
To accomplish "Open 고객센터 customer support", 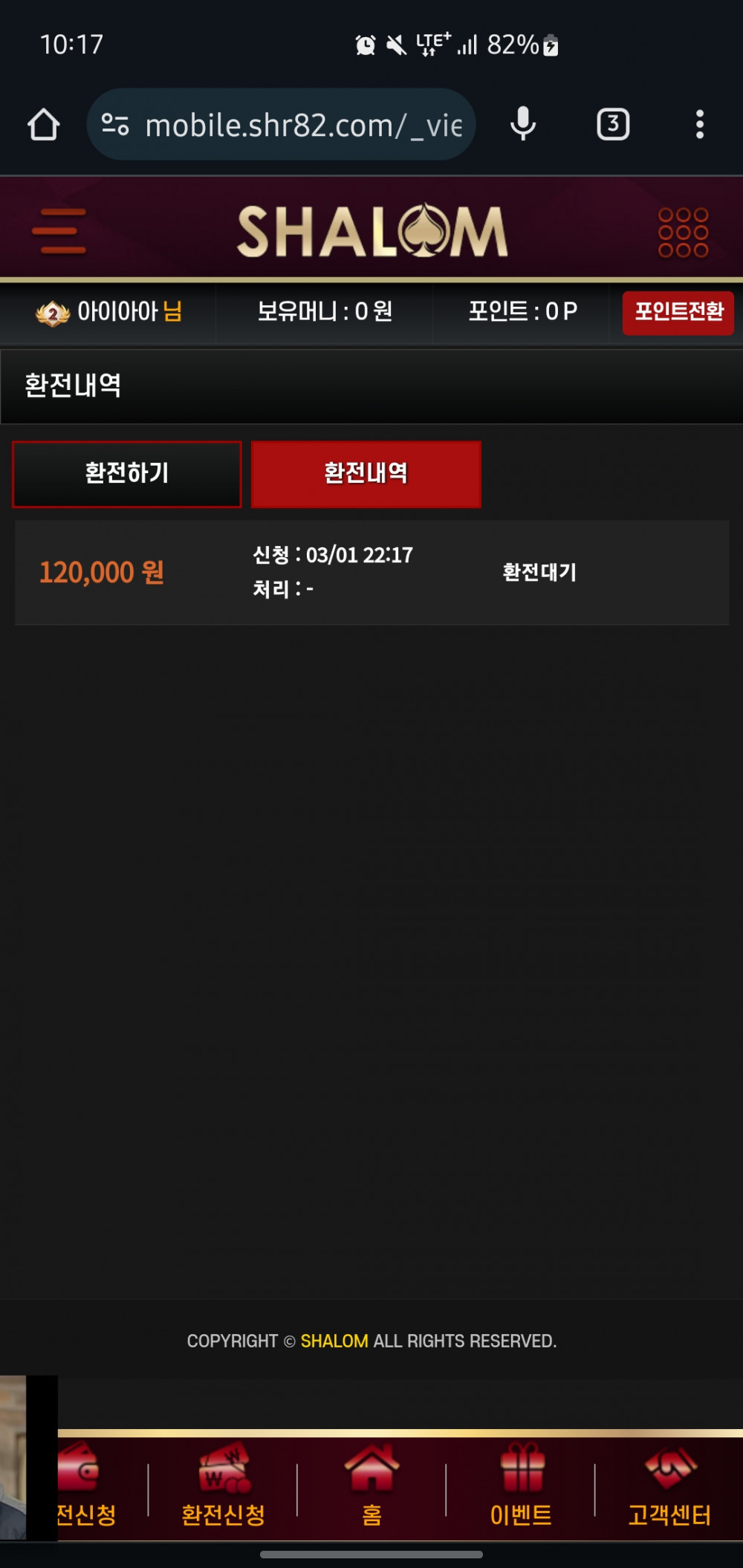I will [669, 1486].
